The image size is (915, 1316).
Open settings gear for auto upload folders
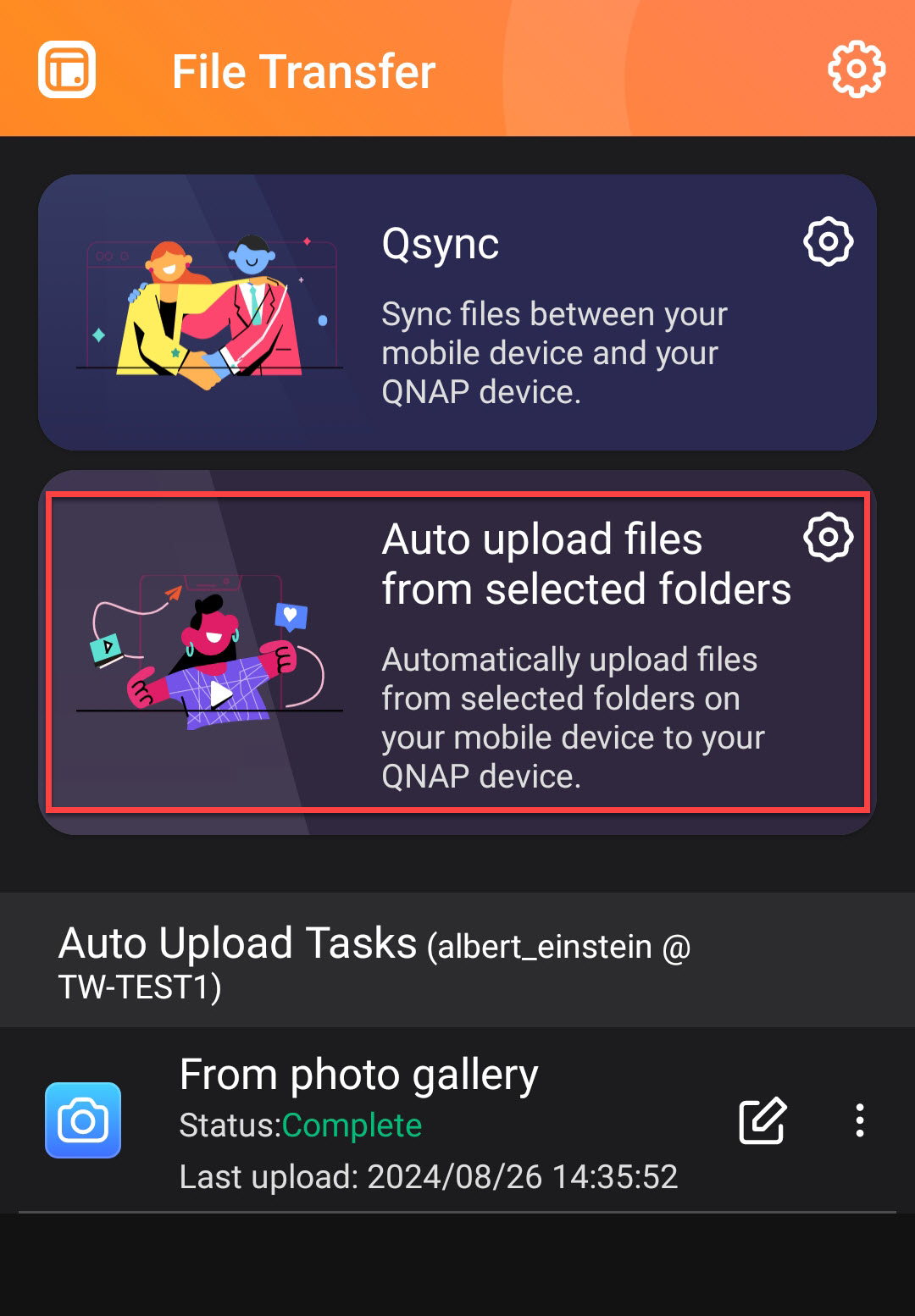(x=828, y=537)
